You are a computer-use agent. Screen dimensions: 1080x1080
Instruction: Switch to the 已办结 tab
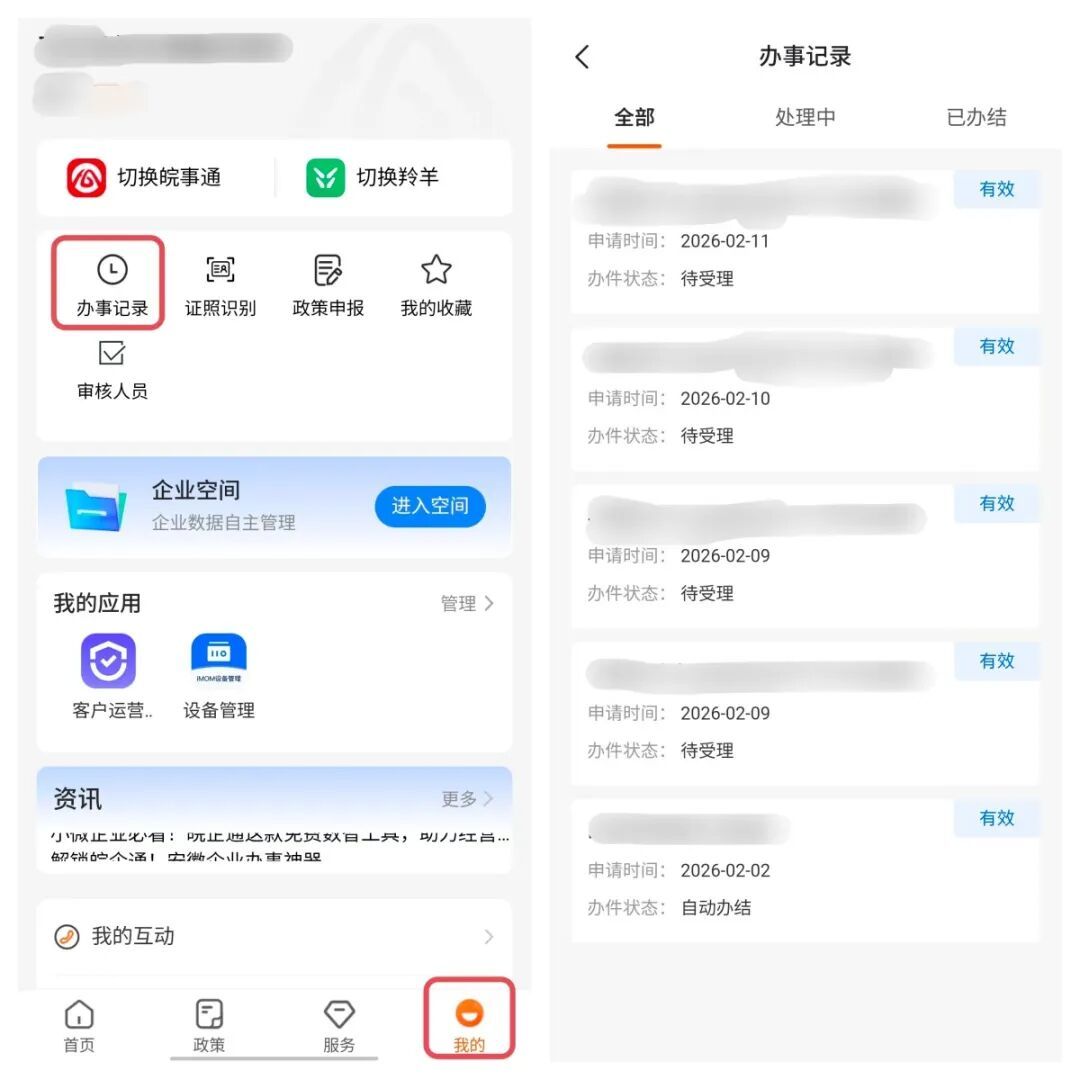976,117
